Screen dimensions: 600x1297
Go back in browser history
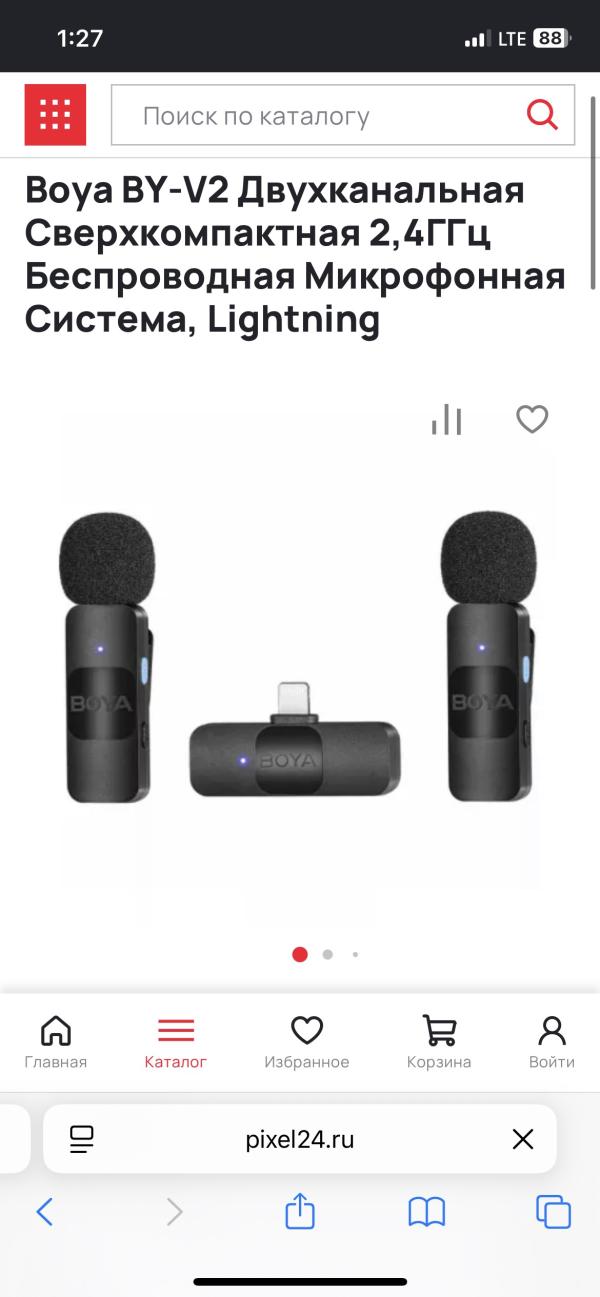click(x=44, y=1213)
